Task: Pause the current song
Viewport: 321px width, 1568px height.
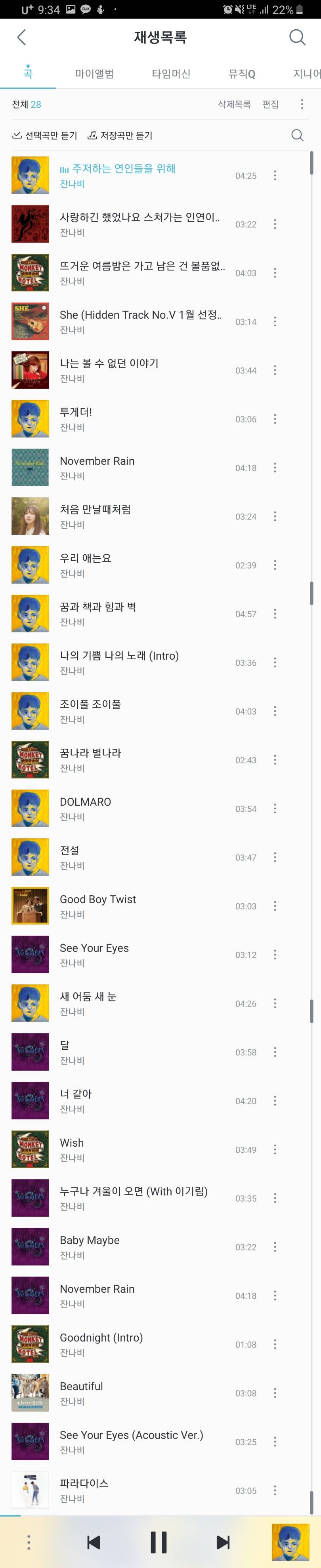Action: [x=159, y=1542]
